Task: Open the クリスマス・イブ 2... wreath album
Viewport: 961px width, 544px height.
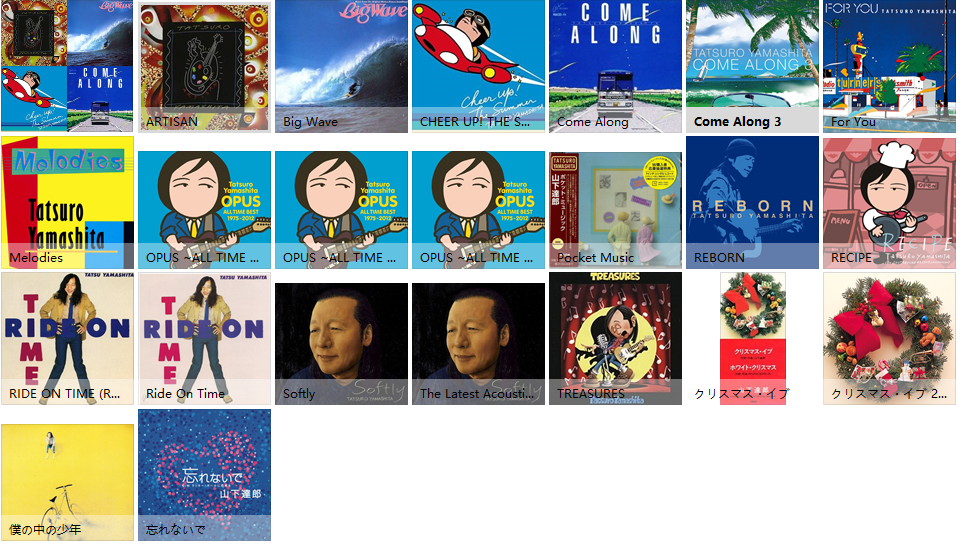Action: point(889,338)
